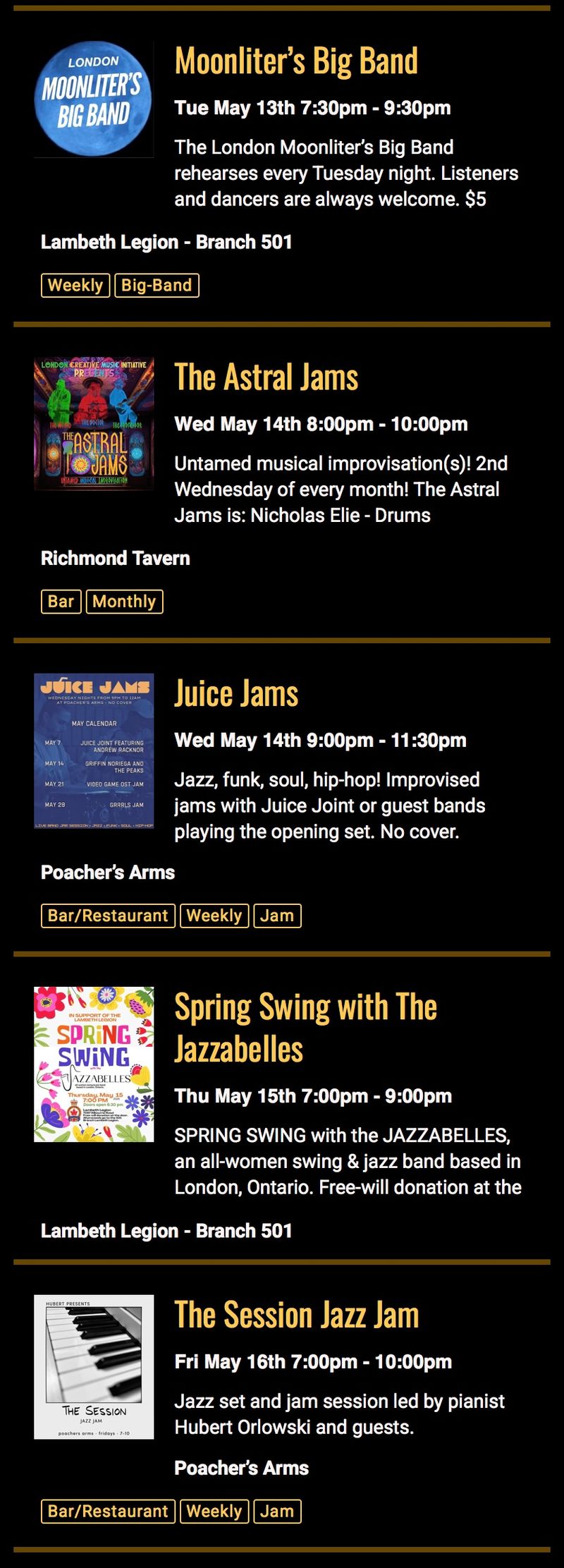
Task: Select the Big-Band tag chip
Action: 157,285
